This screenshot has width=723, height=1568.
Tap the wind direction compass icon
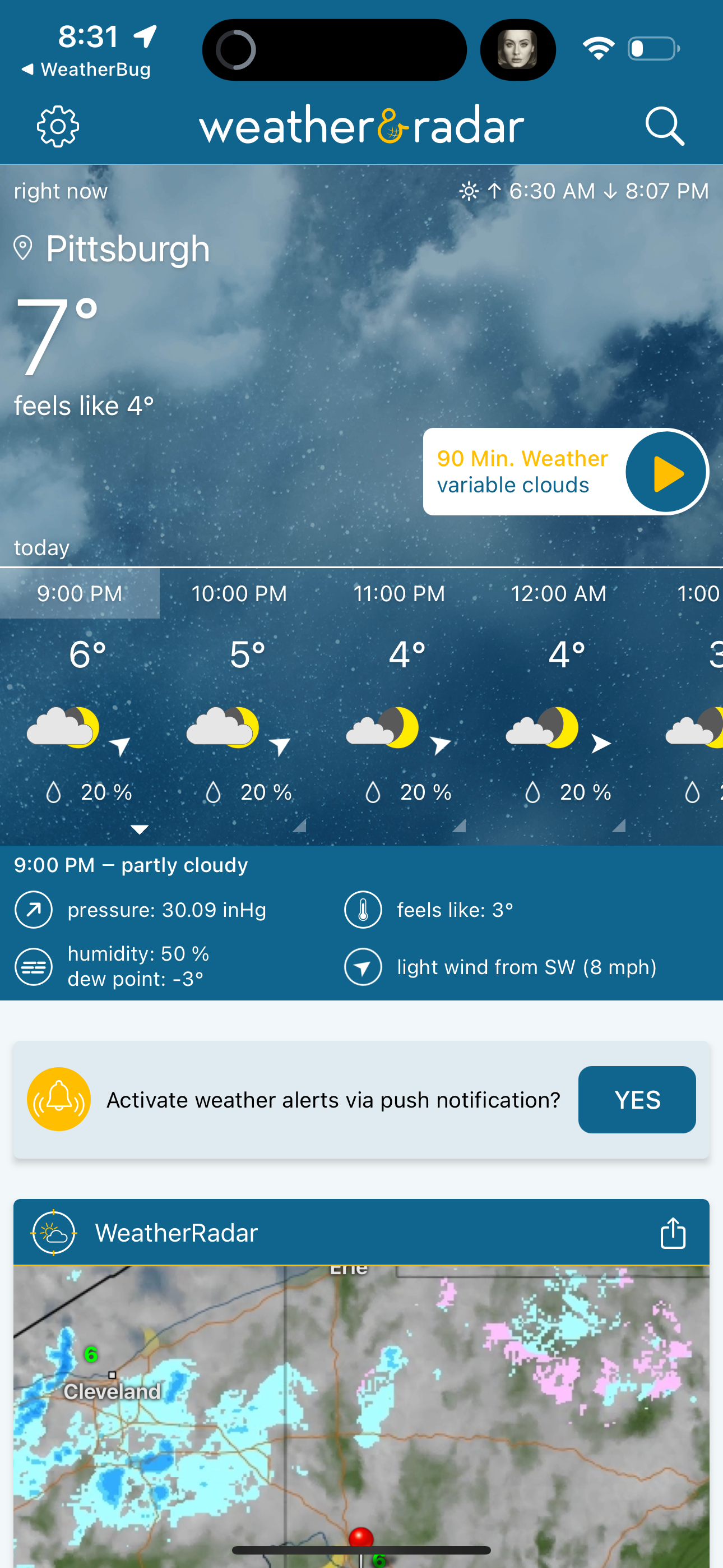(363, 966)
